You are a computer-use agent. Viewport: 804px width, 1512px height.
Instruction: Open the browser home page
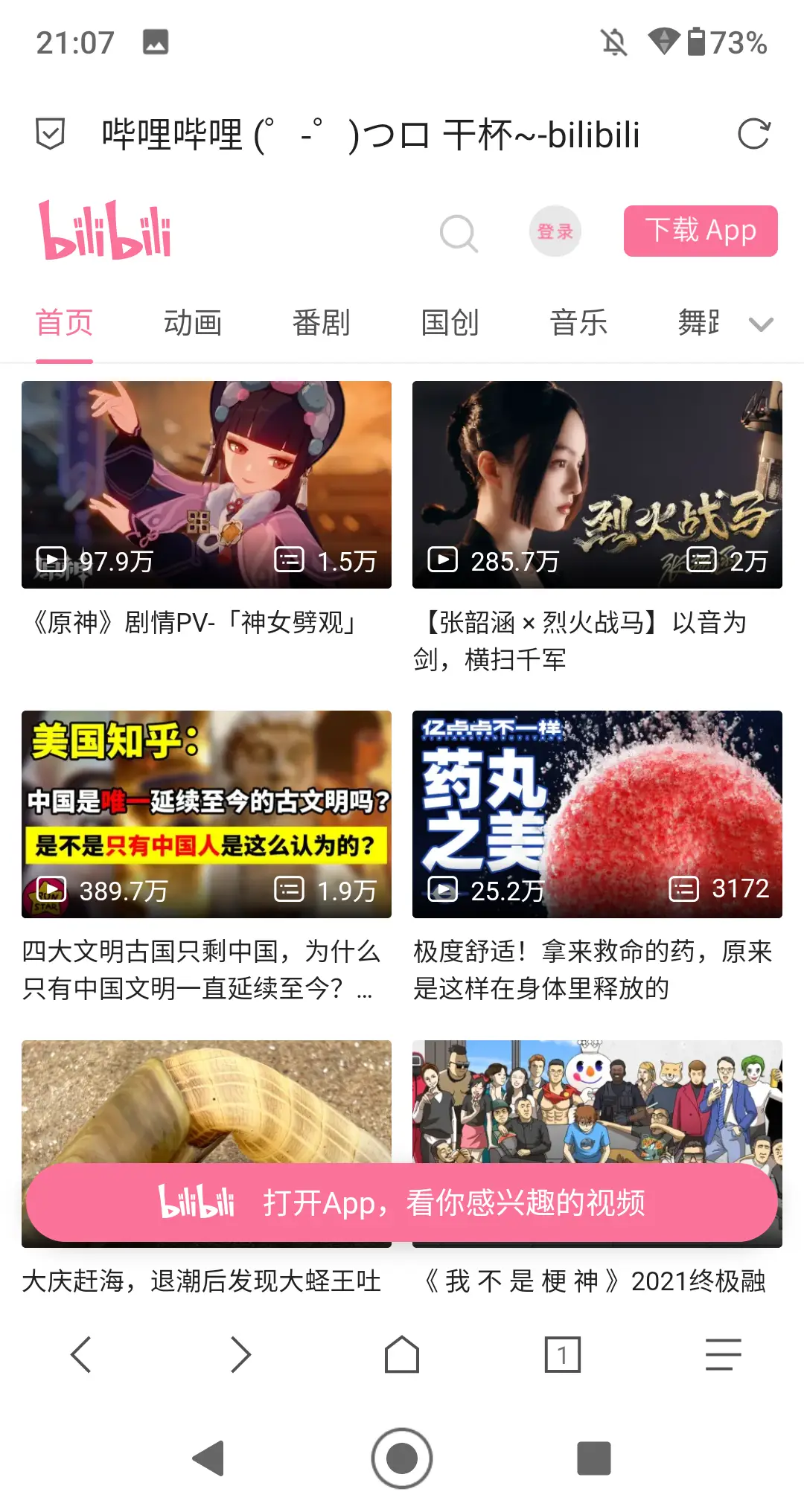(x=402, y=1354)
